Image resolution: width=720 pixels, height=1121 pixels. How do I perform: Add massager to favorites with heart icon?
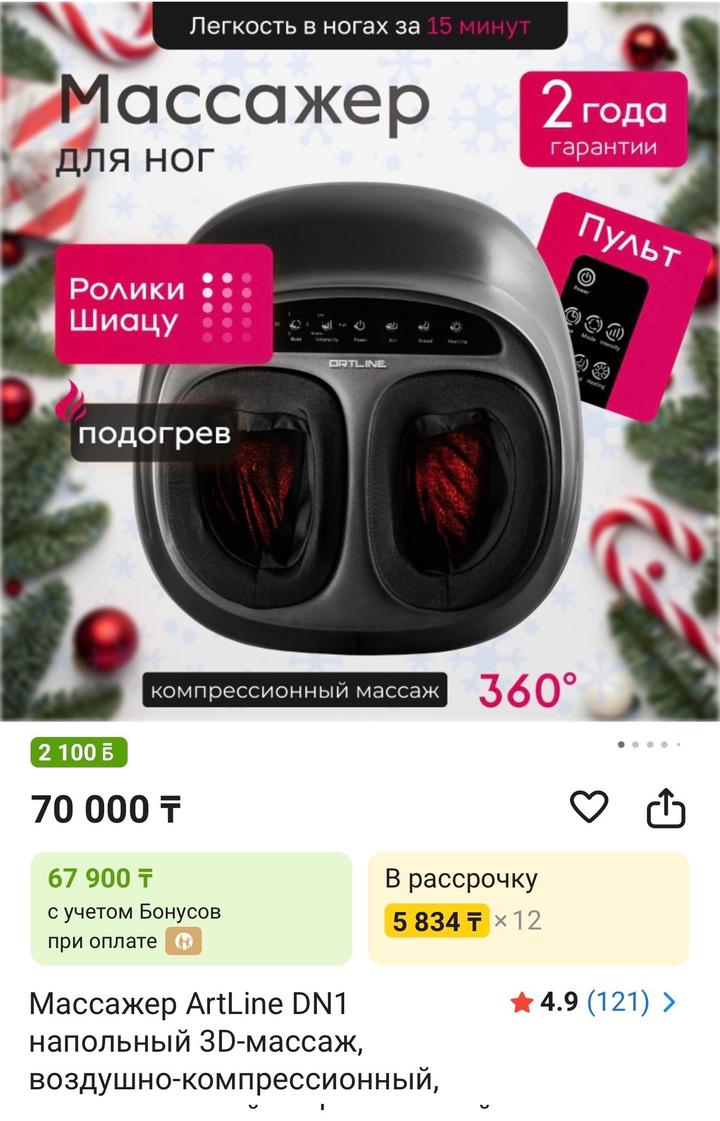pyautogui.click(x=588, y=806)
